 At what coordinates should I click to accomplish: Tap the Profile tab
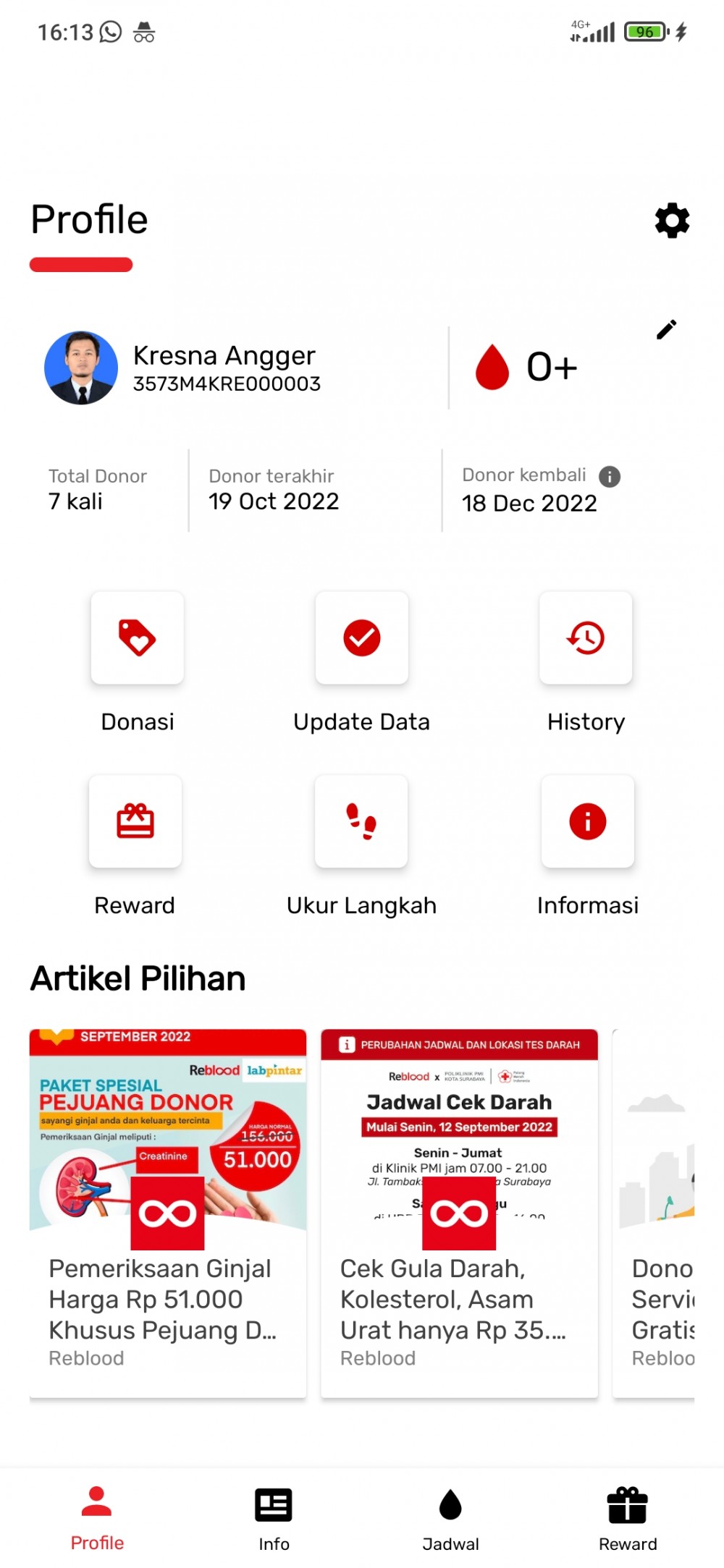(x=97, y=1519)
